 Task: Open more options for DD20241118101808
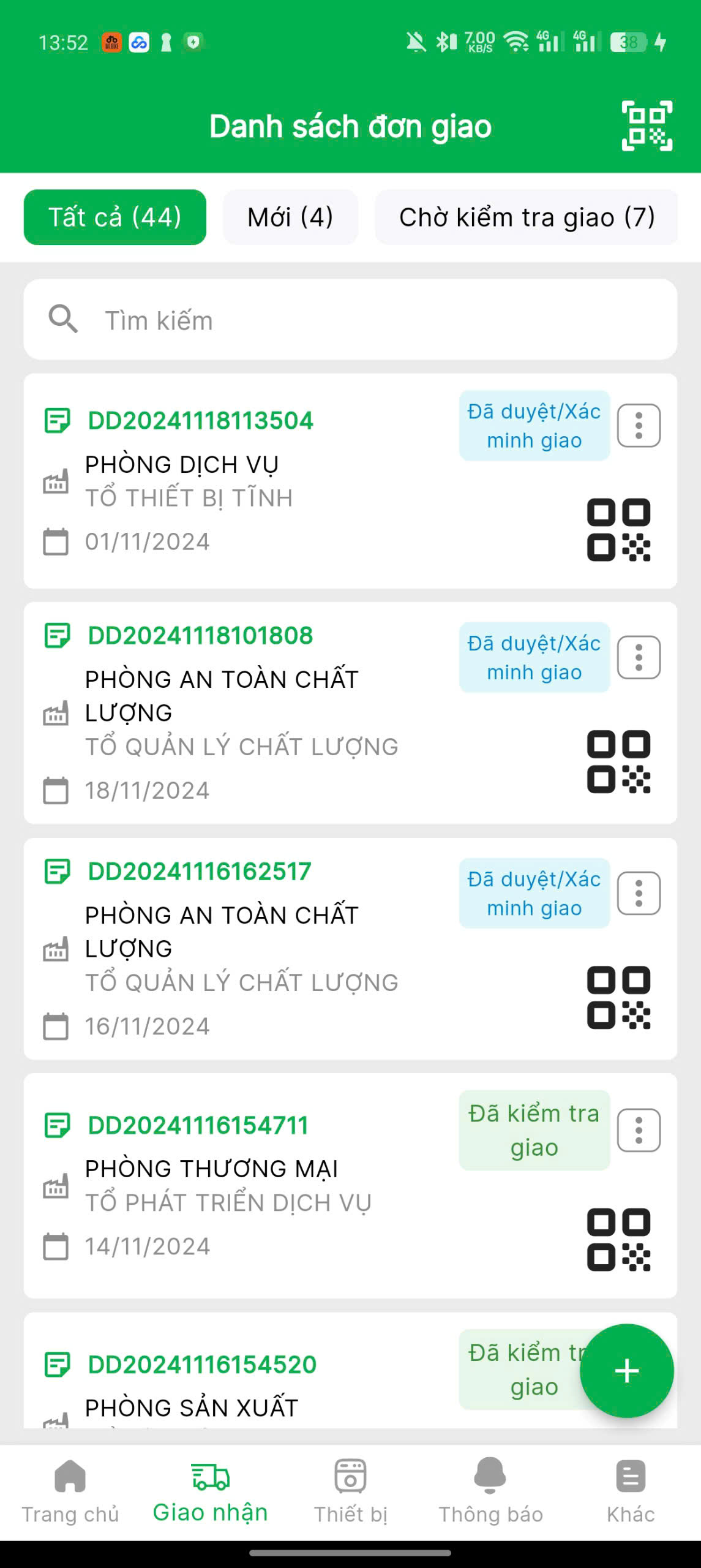tap(639, 658)
